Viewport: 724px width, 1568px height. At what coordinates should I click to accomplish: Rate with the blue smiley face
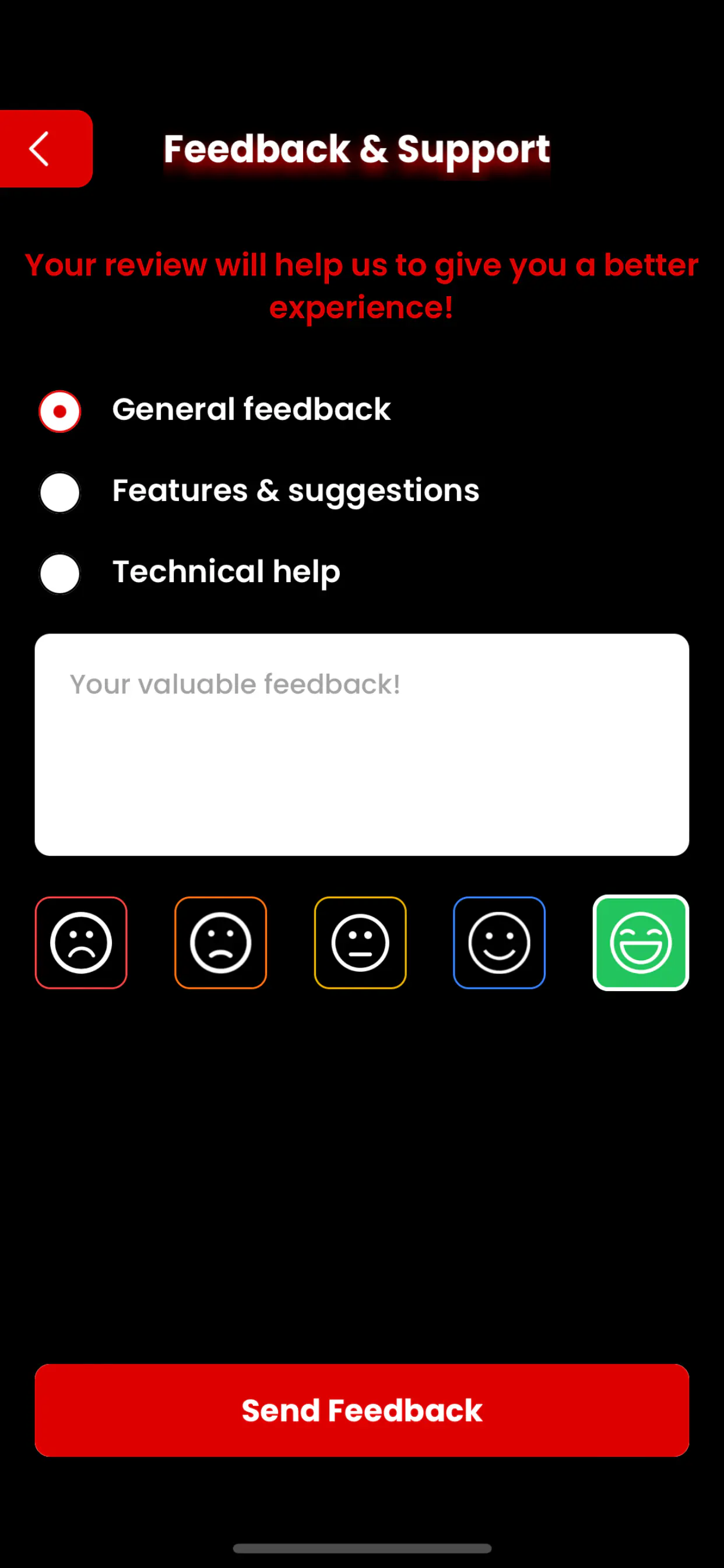[x=499, y=942]
